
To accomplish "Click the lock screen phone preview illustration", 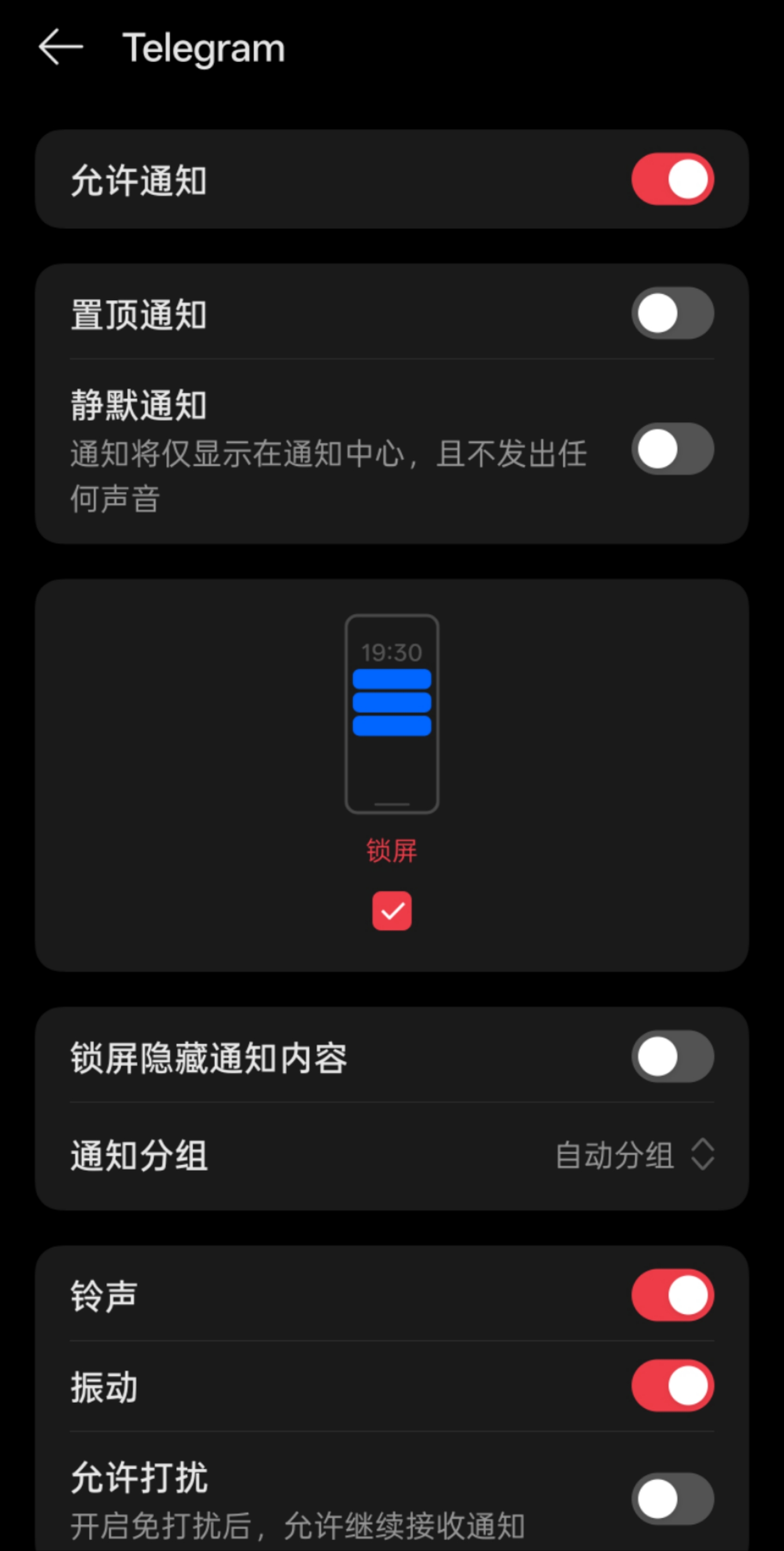I will pos(391,714).
